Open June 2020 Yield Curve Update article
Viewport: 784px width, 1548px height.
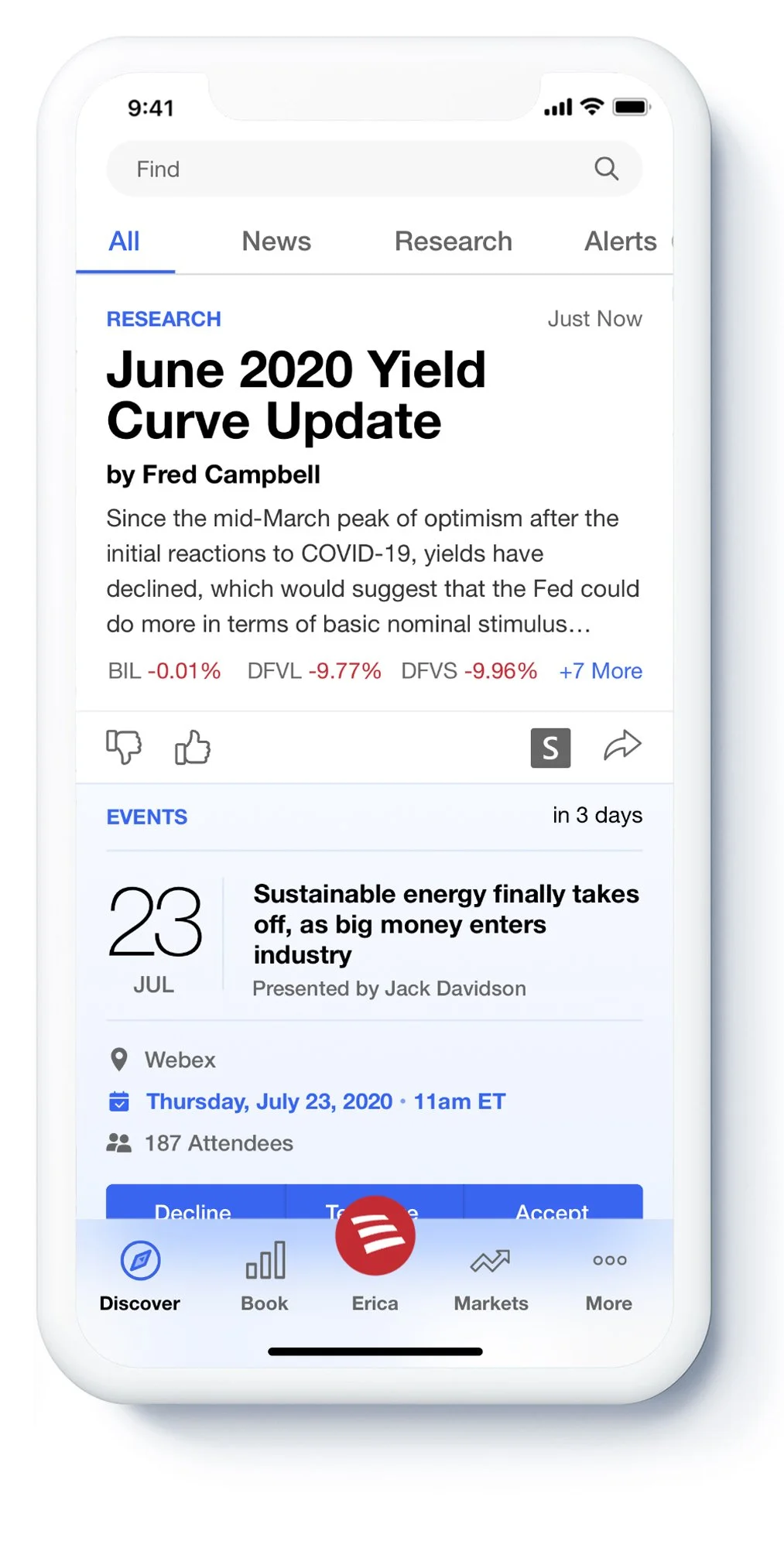click(x=296, y=395)
